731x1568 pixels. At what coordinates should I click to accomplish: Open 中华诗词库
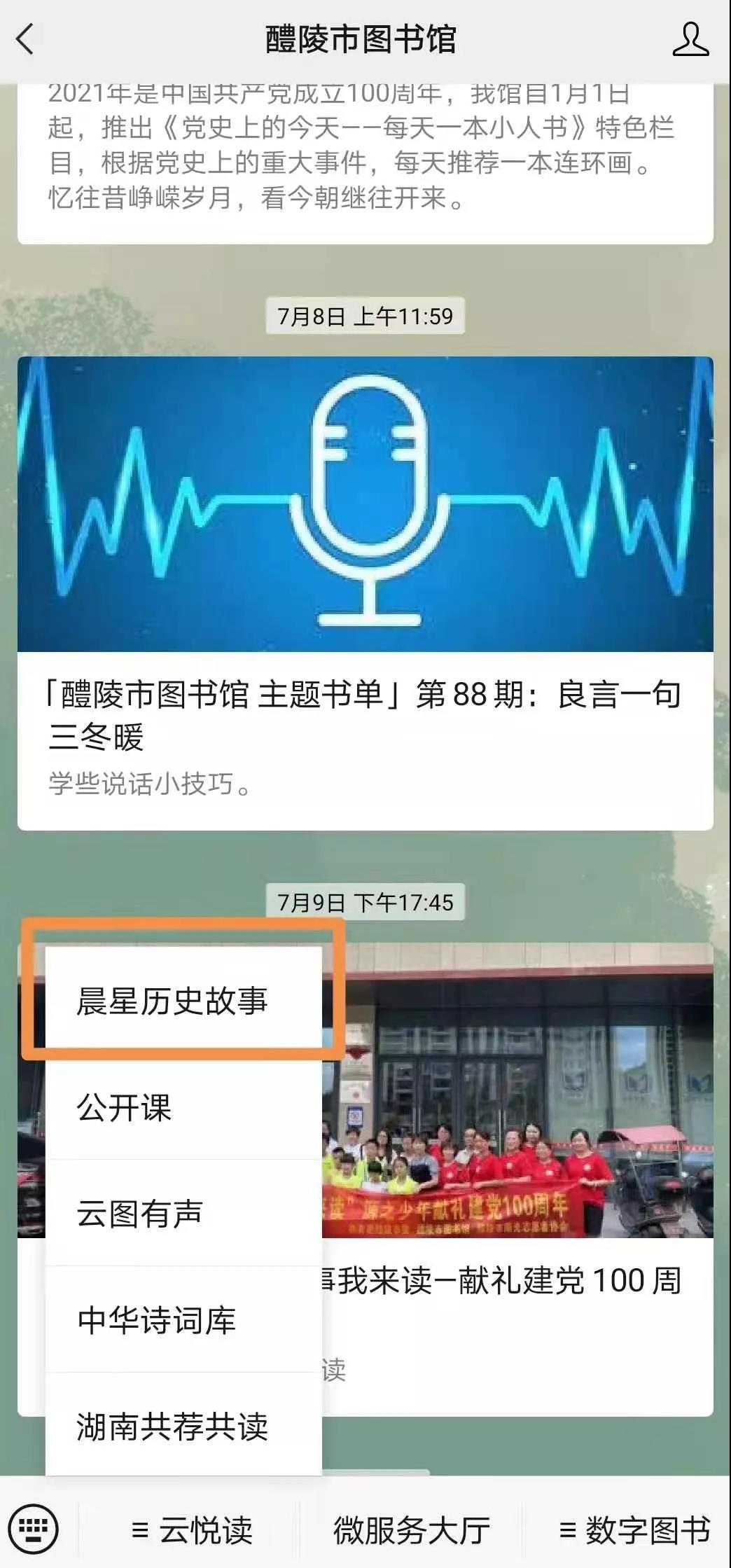tap(156, 1320)
